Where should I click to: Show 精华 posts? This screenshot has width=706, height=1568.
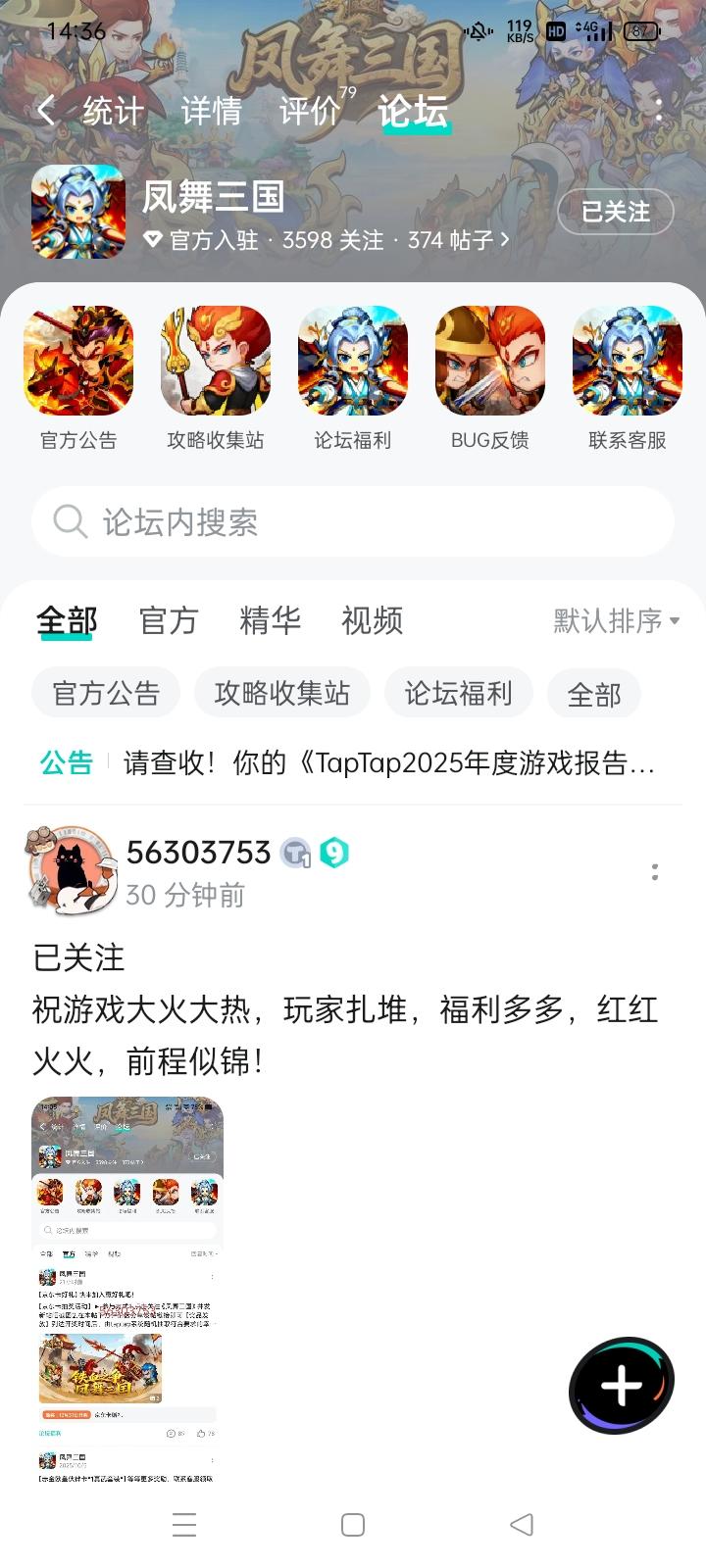(x=270, y=620)
